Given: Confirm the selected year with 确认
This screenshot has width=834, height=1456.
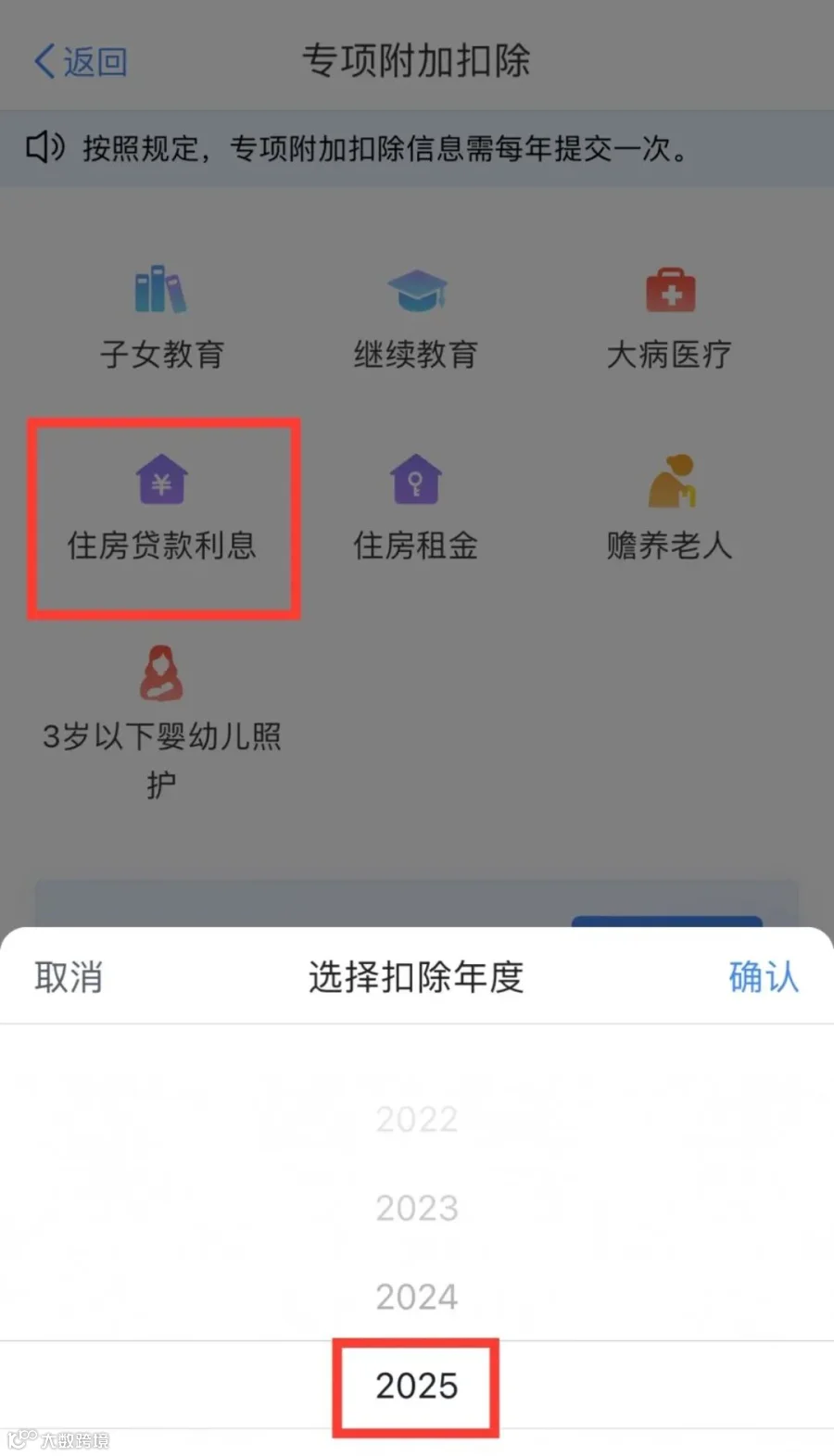Looking at the screenshot, I should pos(764,977).
